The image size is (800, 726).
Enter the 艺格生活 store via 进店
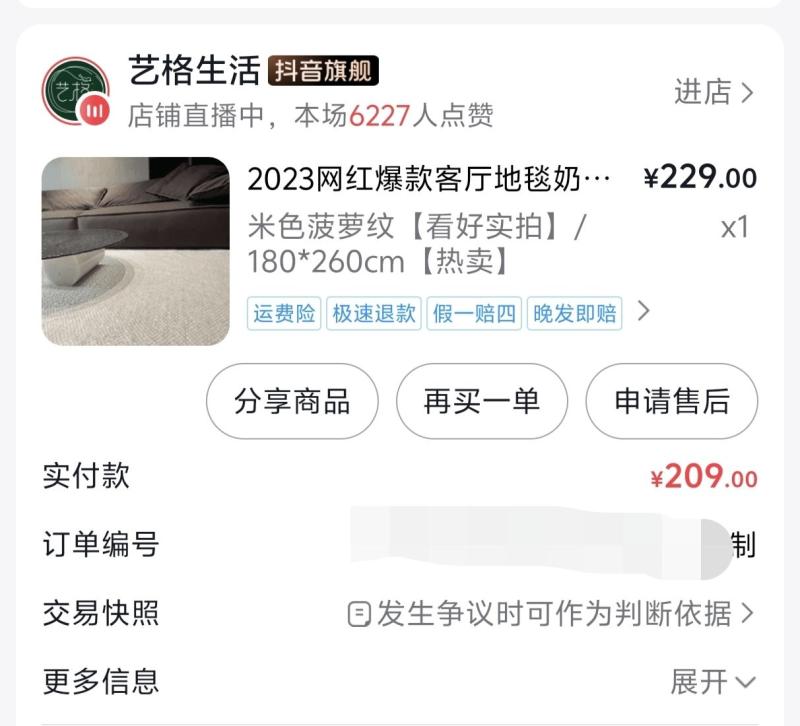(713, 93)
